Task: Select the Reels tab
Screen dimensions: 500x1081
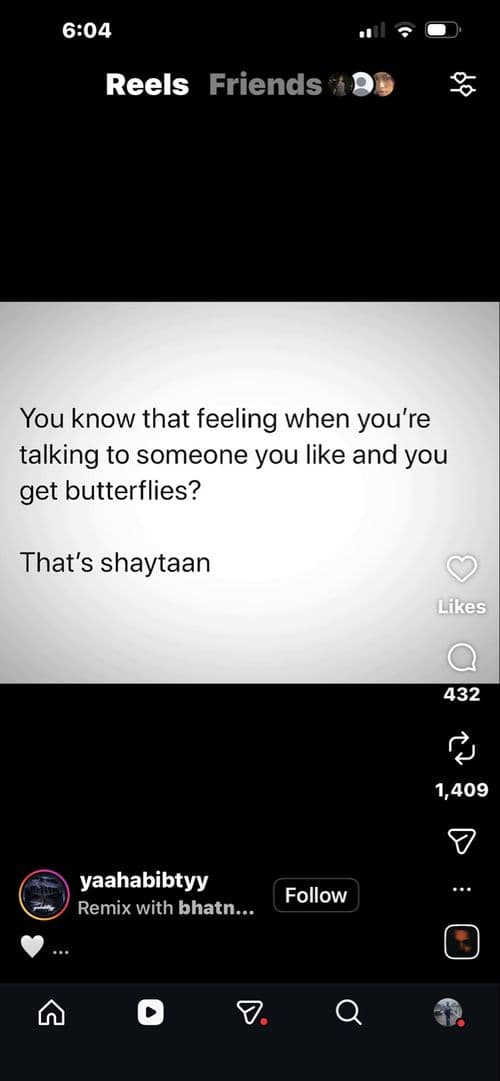Action: [x=147, y=85]
